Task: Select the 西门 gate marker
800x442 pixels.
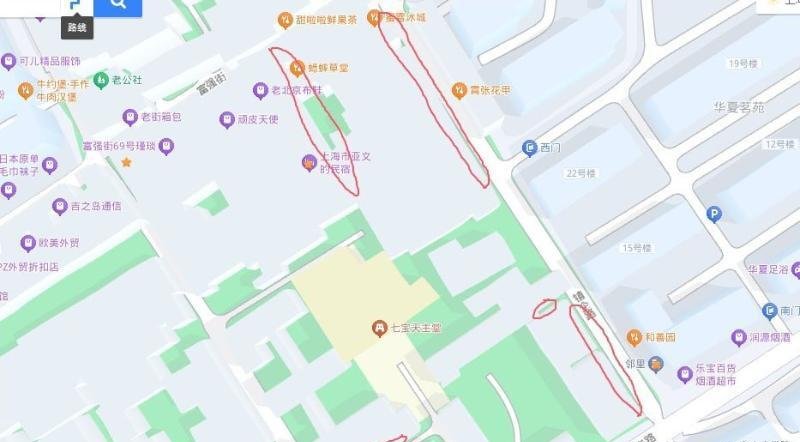Action: [x=529, y=148]
